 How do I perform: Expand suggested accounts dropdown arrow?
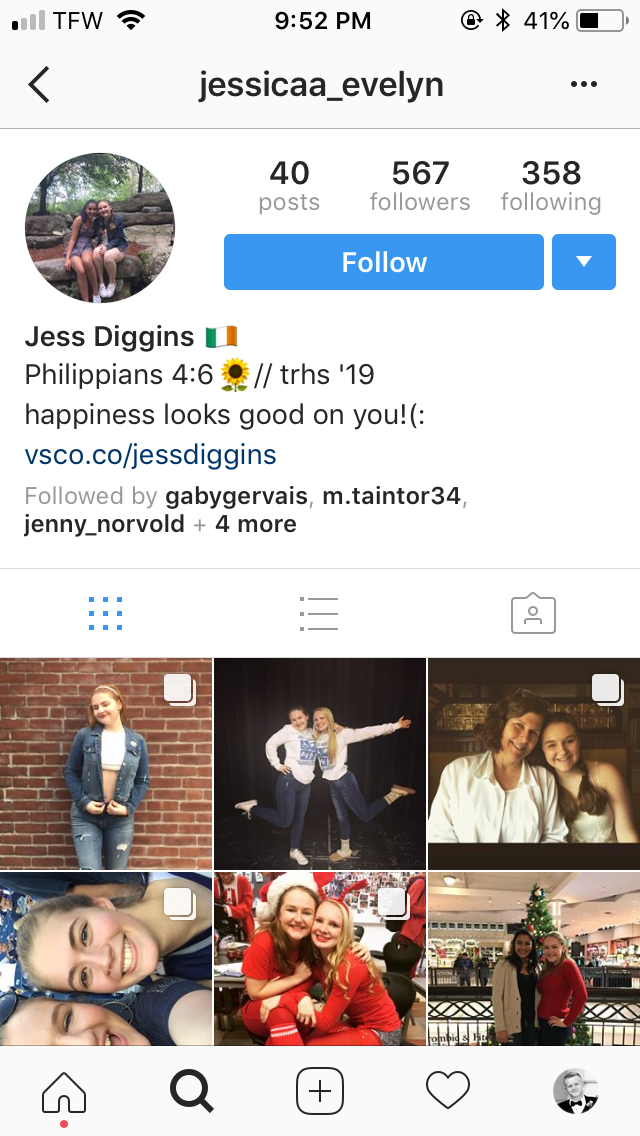[x=583, y=262]
